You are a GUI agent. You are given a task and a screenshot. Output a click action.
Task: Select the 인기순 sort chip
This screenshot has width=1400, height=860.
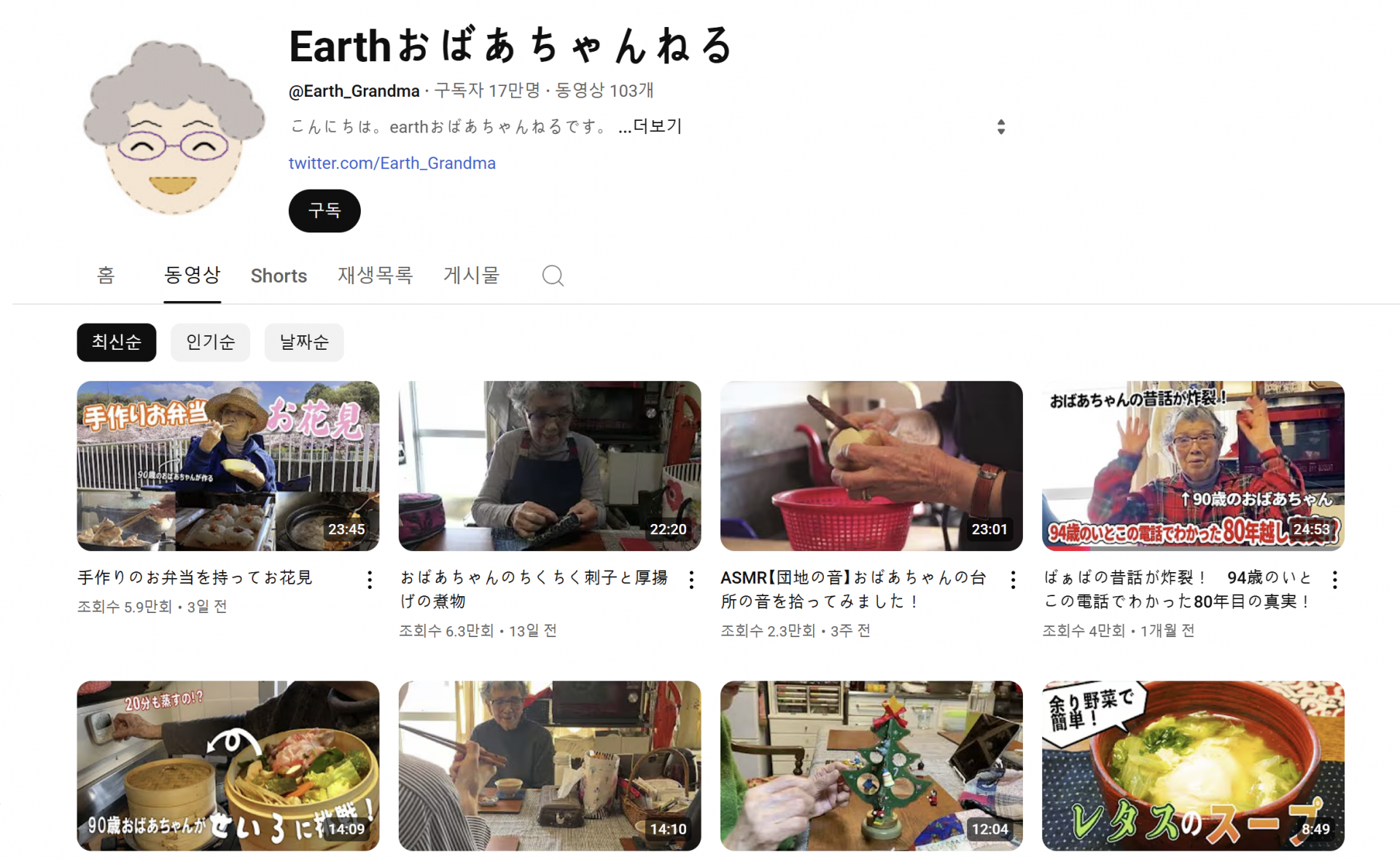pyautogui.click(x=210, y=342)
